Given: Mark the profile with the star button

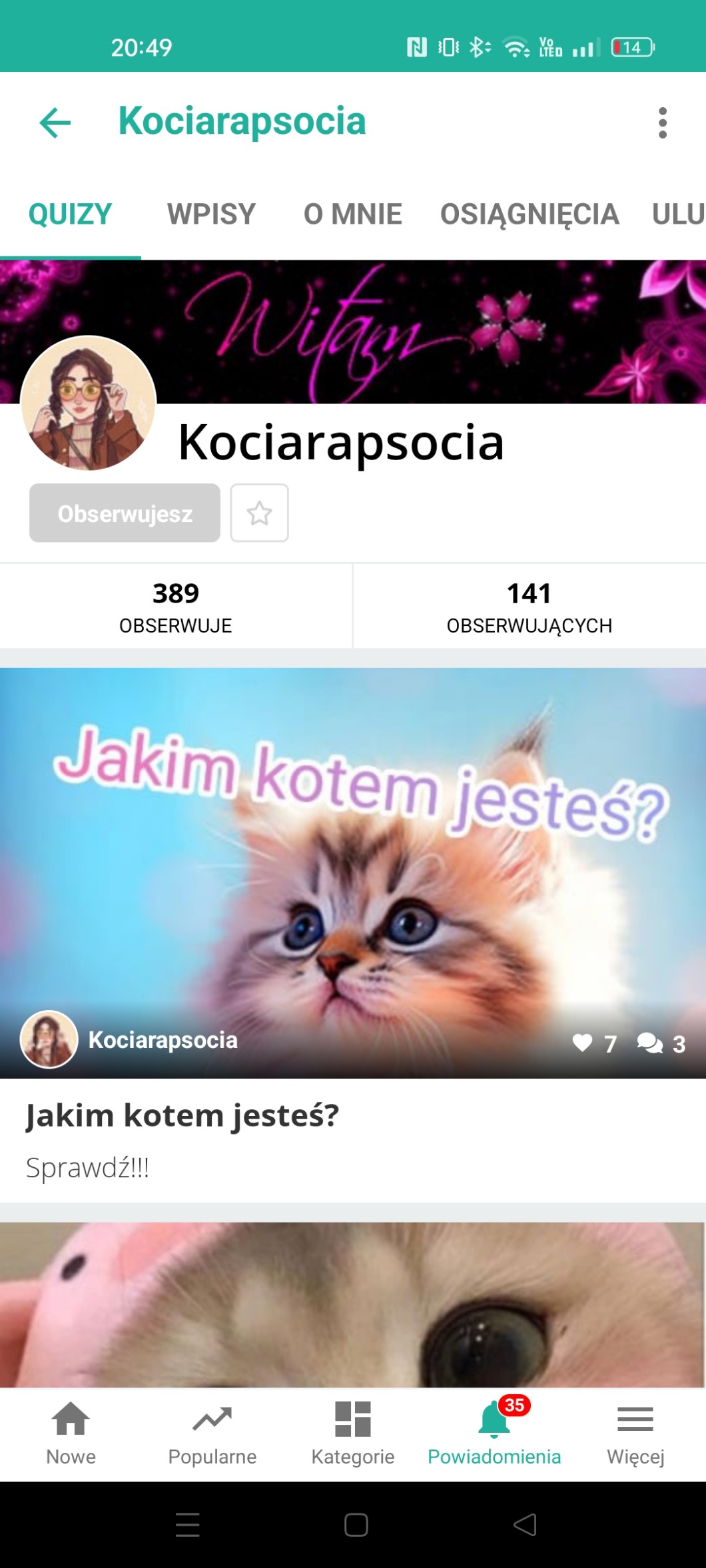Looking at the screenshot, I should pos(259,513).
